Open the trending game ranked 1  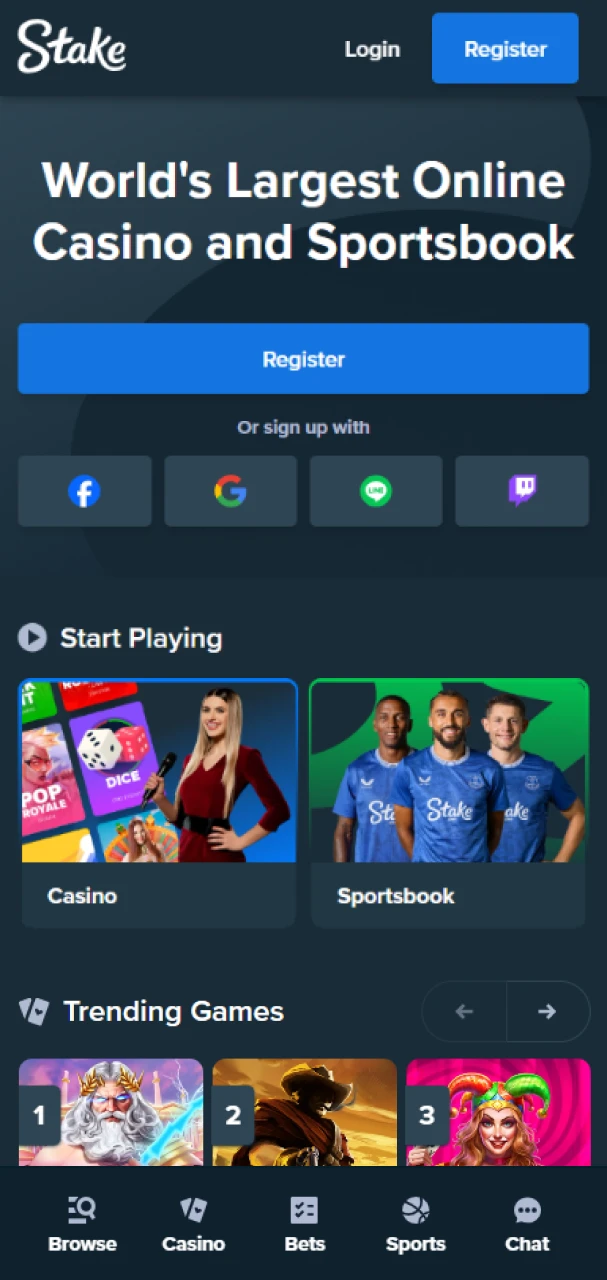coord(111,1112)
